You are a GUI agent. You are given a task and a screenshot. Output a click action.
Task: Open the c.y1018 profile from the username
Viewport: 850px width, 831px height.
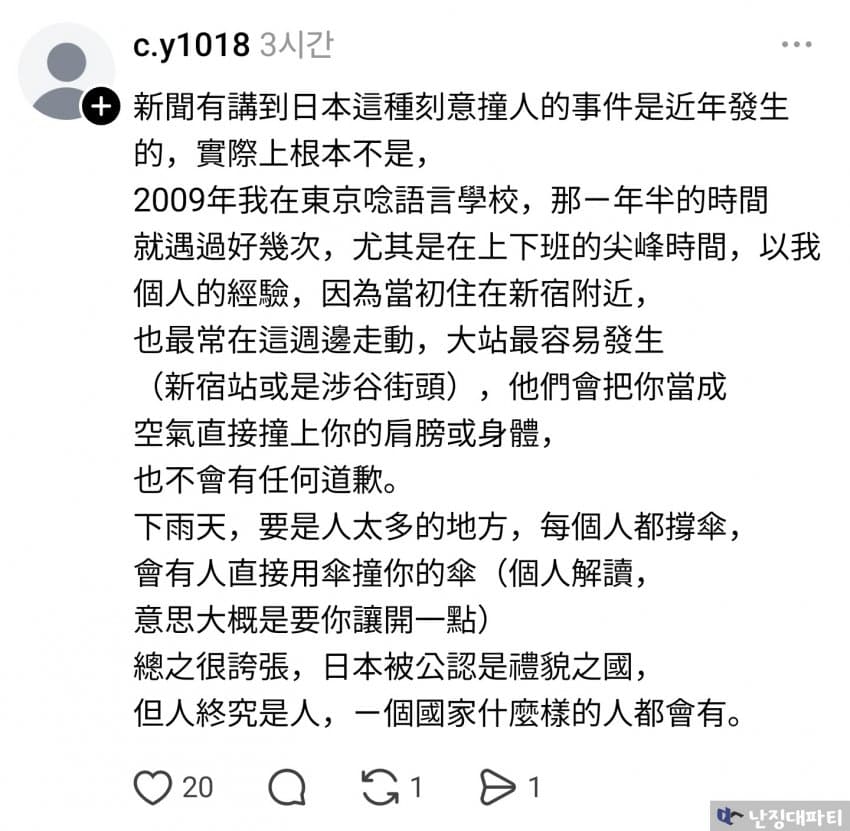(190, 45)
